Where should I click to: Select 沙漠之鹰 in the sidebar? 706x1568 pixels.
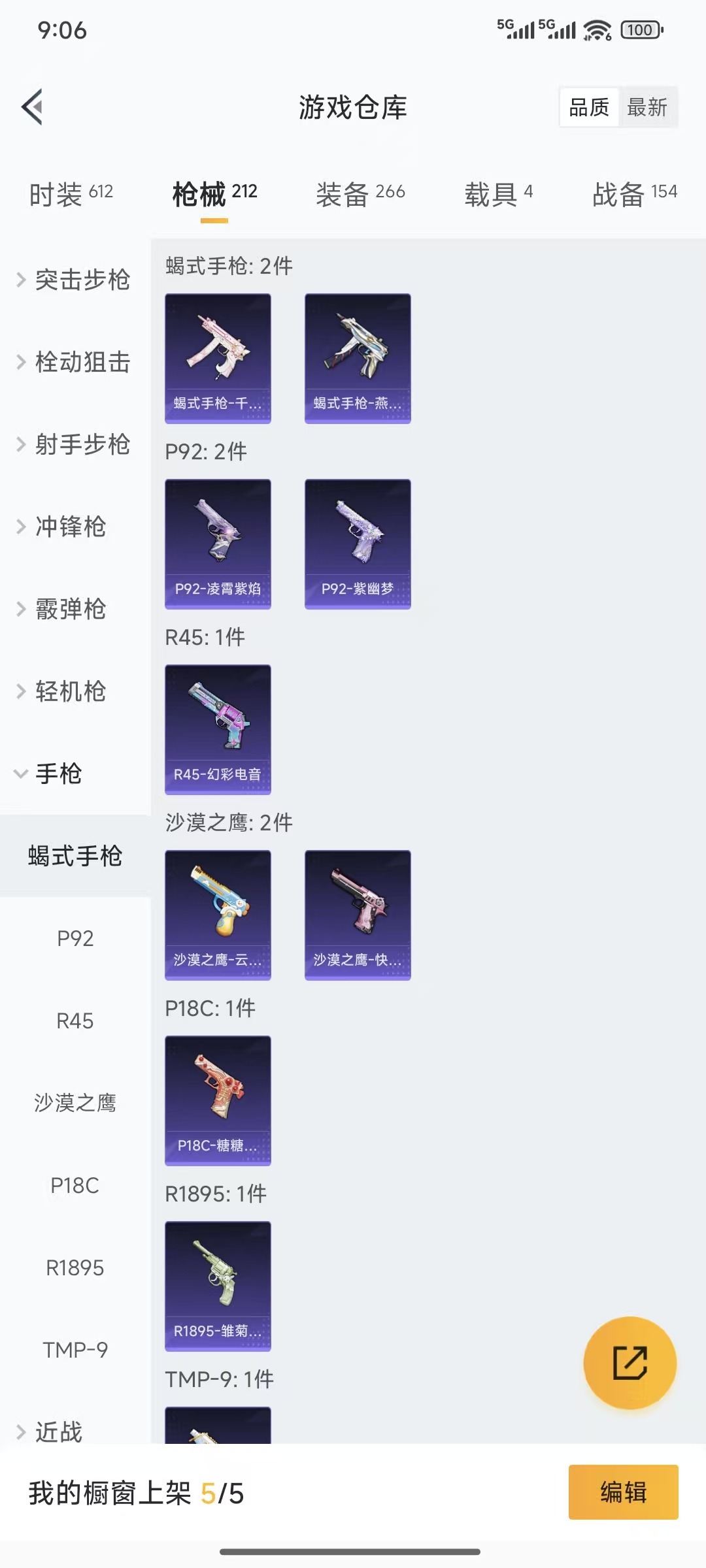[x=75, y=1103]
